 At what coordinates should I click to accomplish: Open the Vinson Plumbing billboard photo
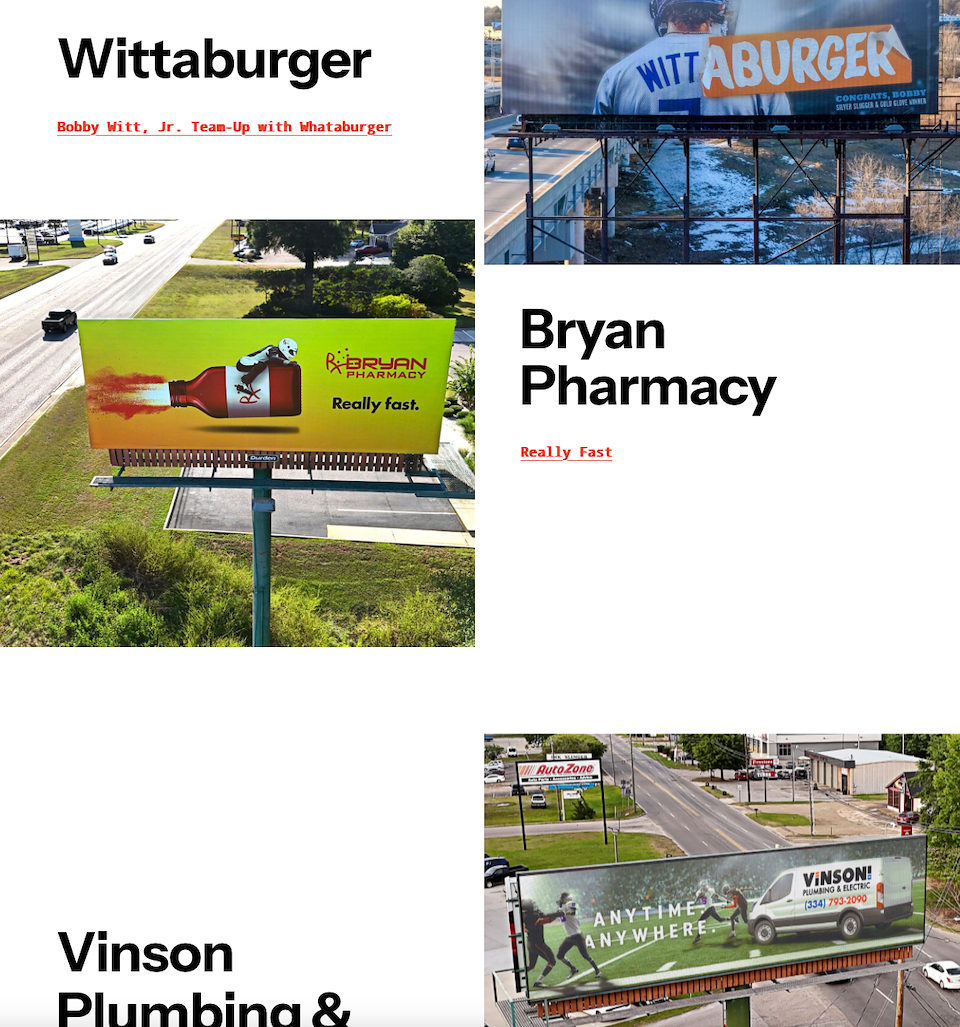click(x=721, y=880)
